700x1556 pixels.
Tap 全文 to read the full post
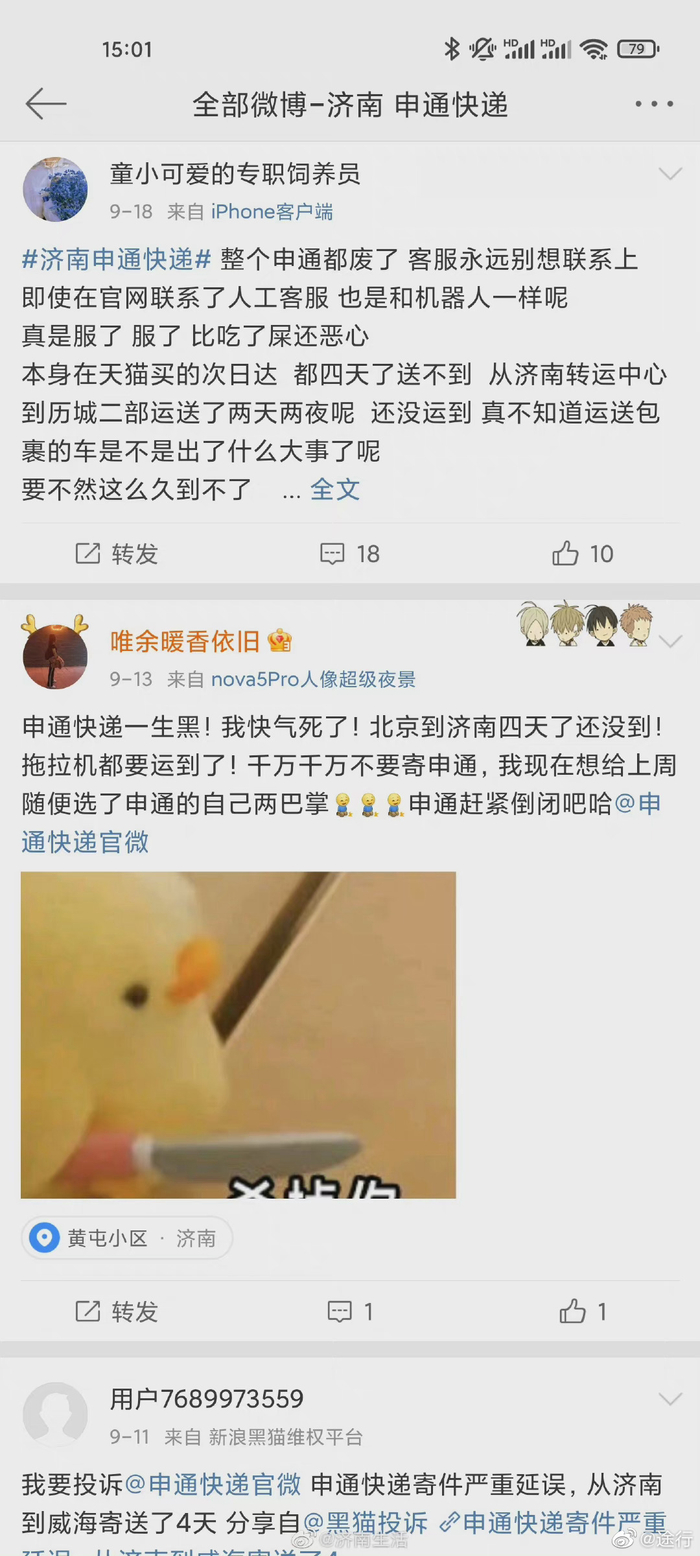pyautogui.click(x=335, y=489)
